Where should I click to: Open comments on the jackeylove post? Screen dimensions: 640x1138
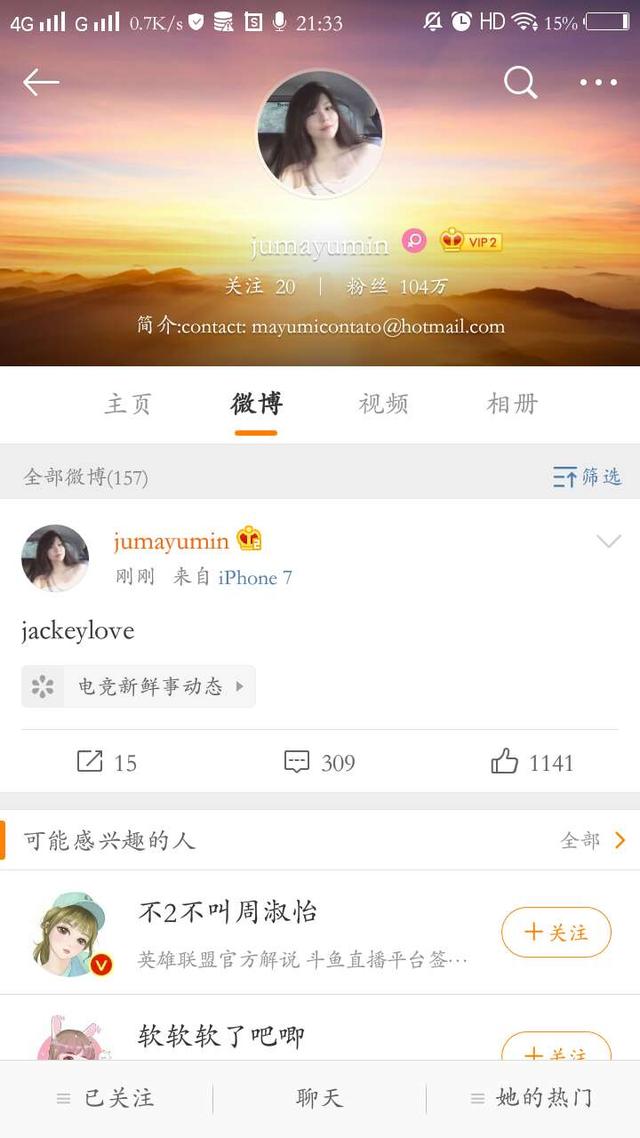tap(320, 763)
